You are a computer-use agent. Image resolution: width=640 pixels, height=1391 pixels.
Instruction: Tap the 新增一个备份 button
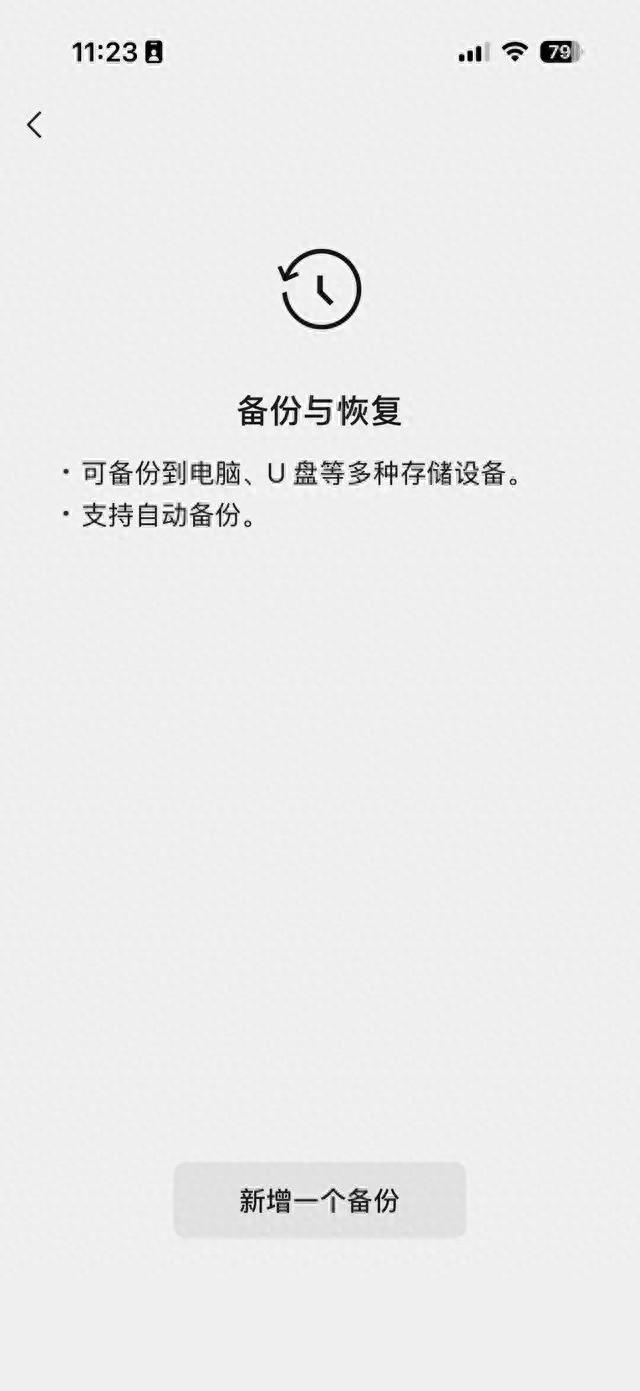click(320, 1200)
